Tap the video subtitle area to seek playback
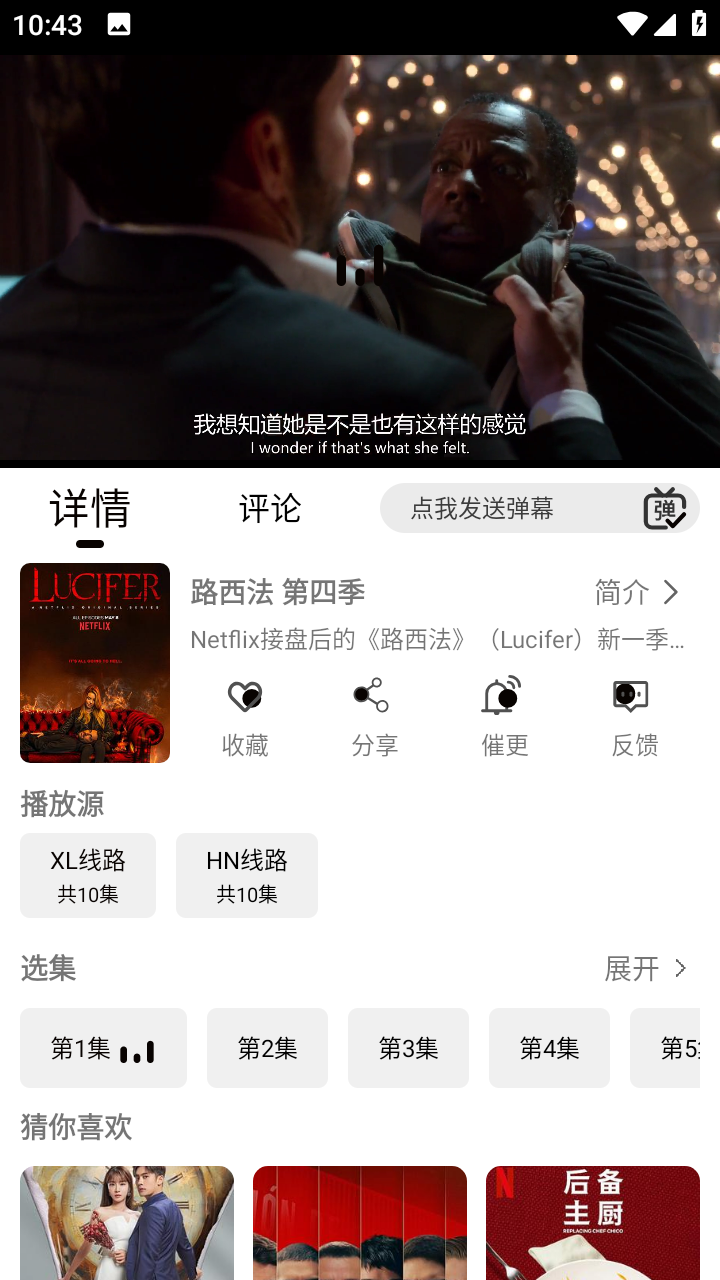Viewport: 720px width, 1280px height. pos(360,424)
